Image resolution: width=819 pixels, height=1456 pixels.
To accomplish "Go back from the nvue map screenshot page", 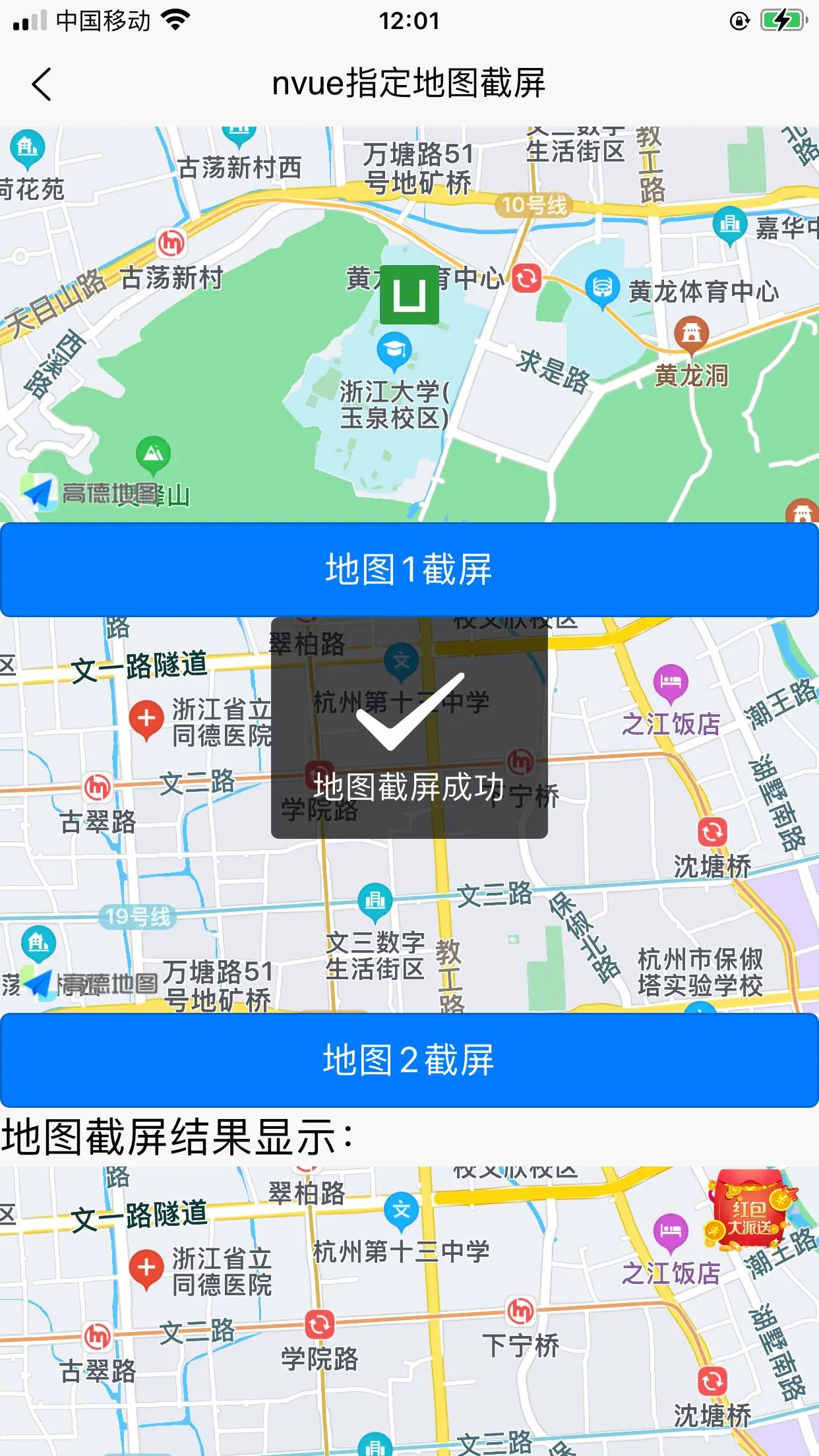I will pyautogui.click(x=41, y=84).
